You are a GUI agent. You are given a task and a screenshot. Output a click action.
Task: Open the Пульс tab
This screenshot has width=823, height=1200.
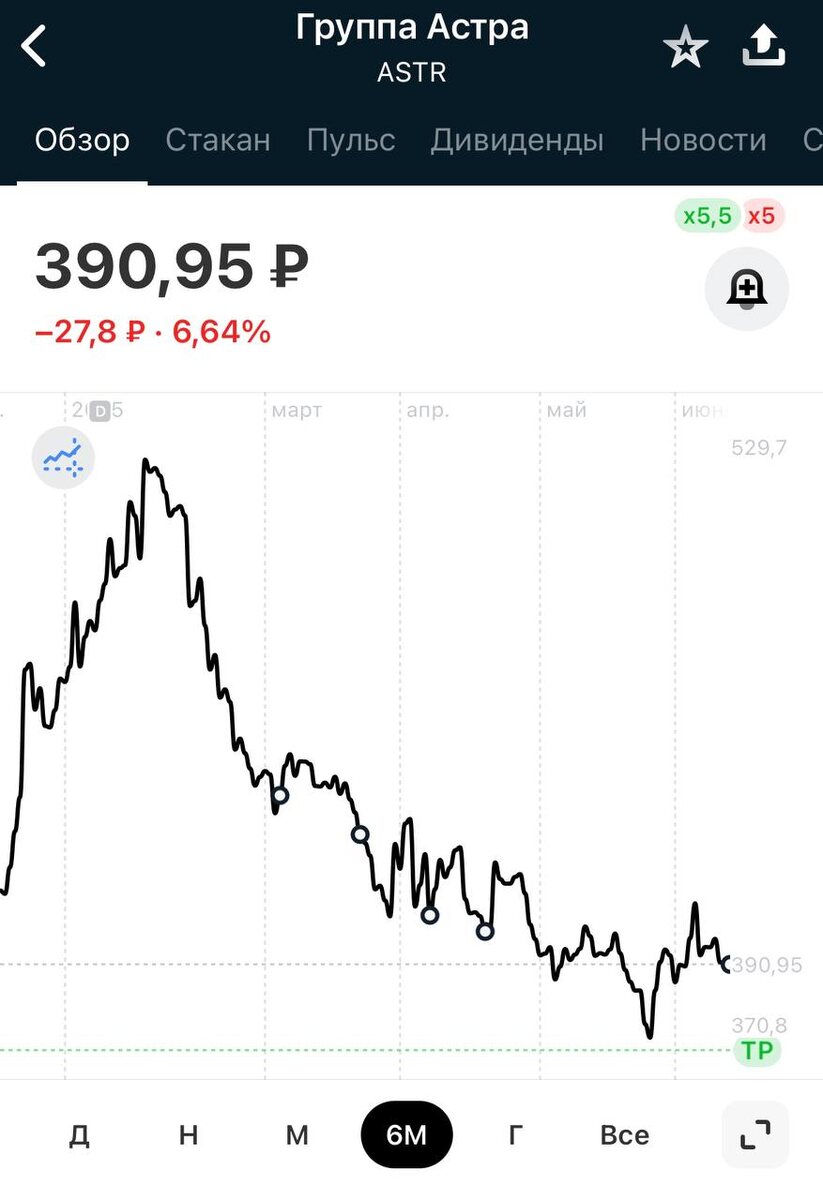[351, 140]
